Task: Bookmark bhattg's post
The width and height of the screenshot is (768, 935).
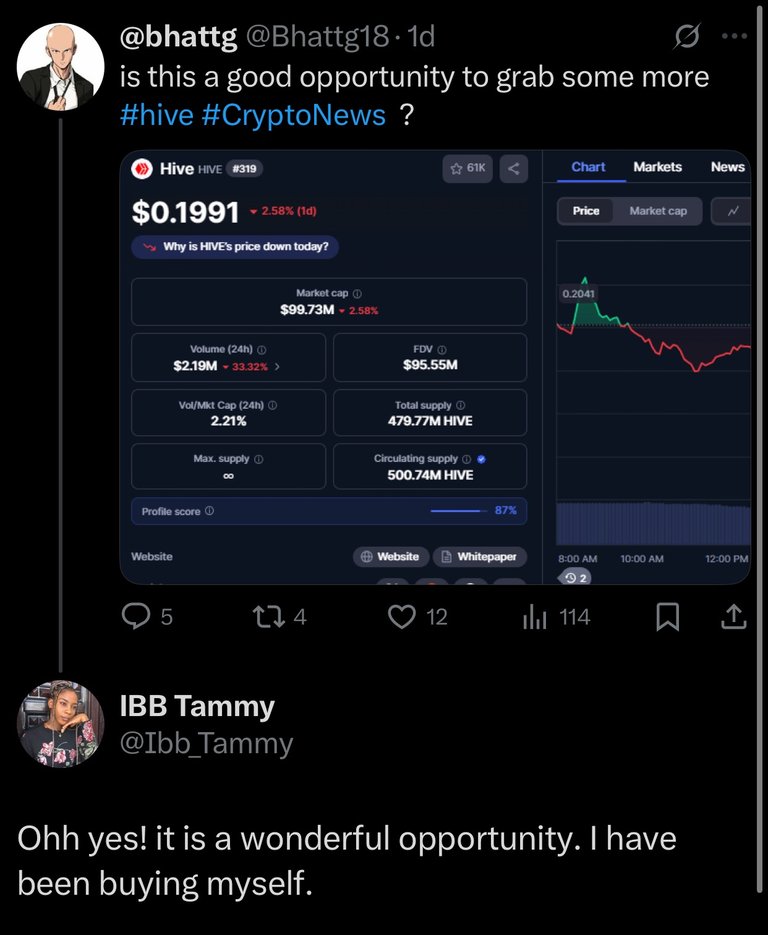Action: coord(667,618)
